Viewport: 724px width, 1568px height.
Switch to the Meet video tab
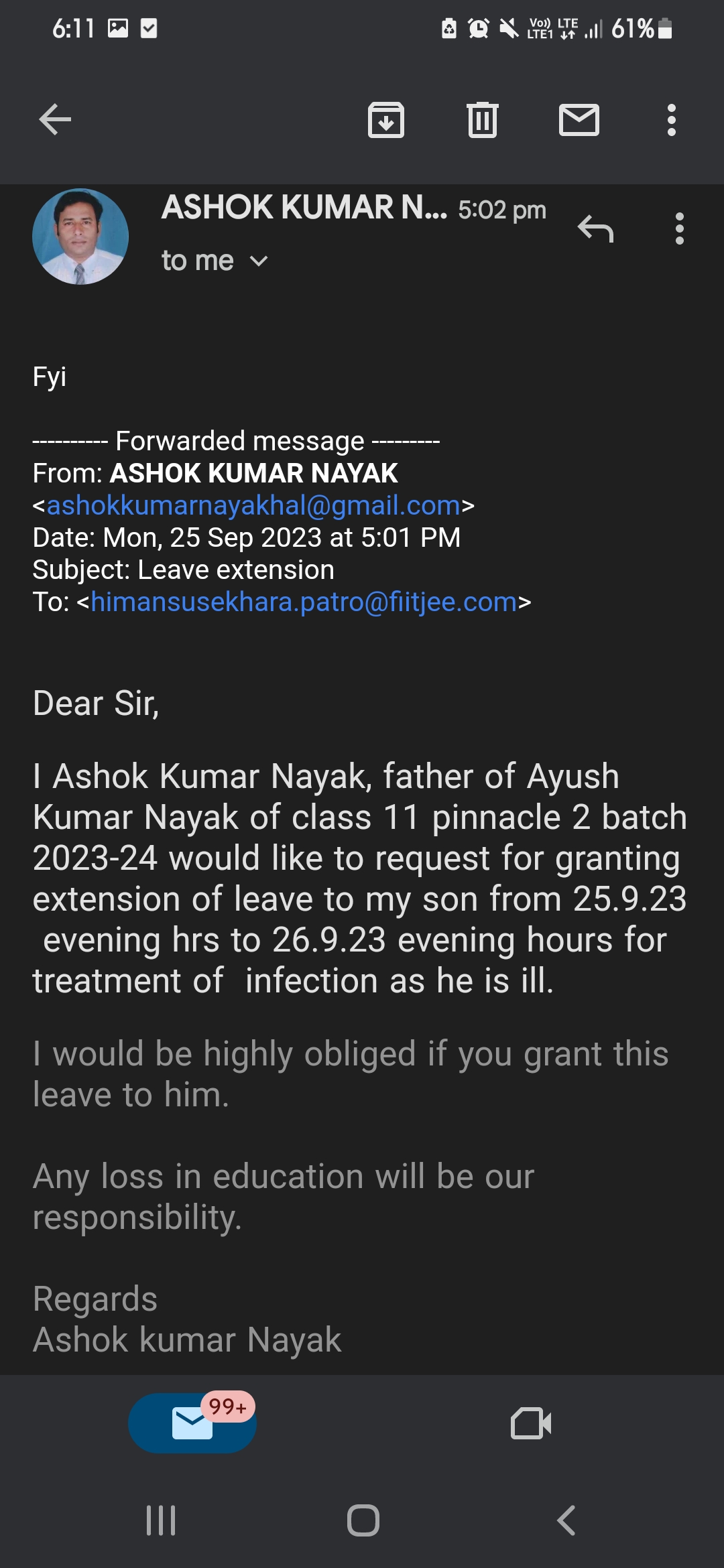point(531,1423)
